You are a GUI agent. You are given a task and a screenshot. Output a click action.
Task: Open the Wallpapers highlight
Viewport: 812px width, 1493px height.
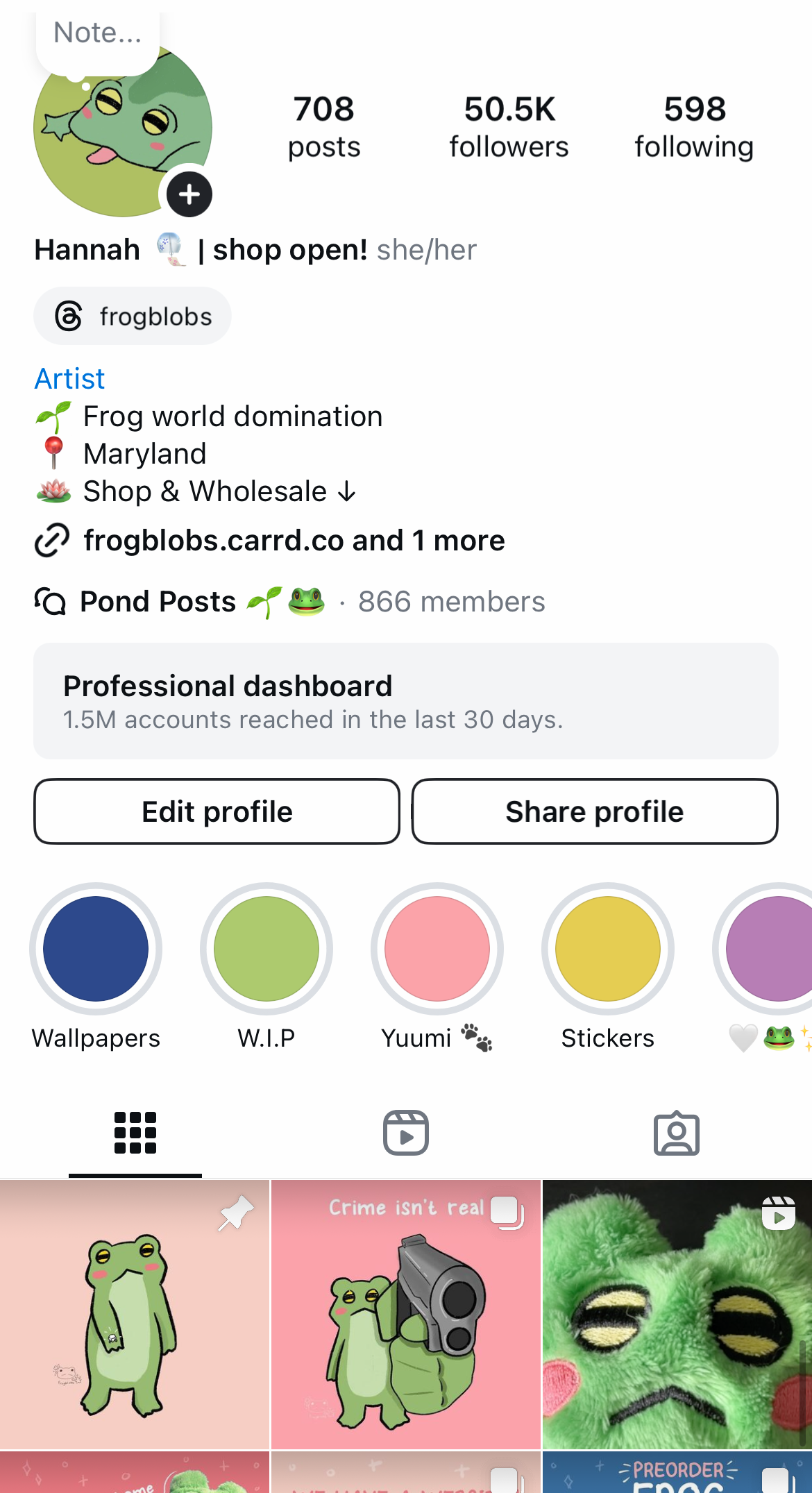(x=96, y=949)
